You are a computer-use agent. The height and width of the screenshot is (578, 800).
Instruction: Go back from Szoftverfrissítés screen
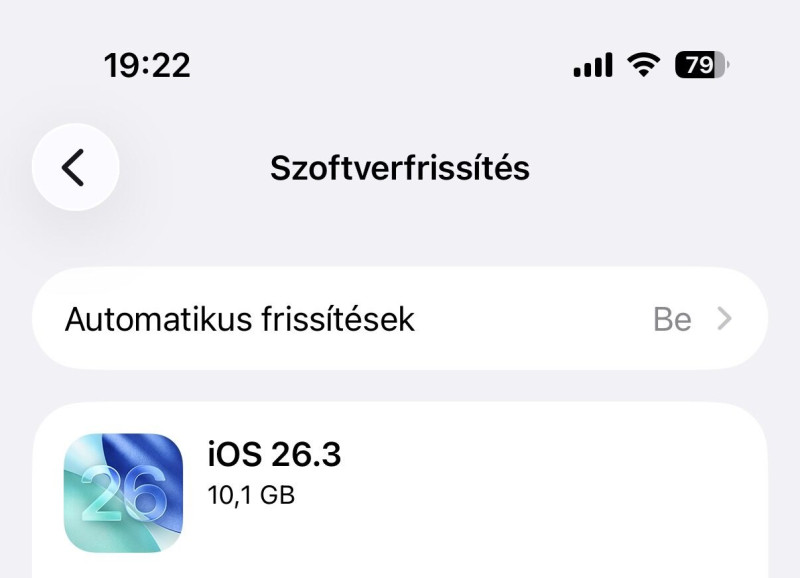75,167
